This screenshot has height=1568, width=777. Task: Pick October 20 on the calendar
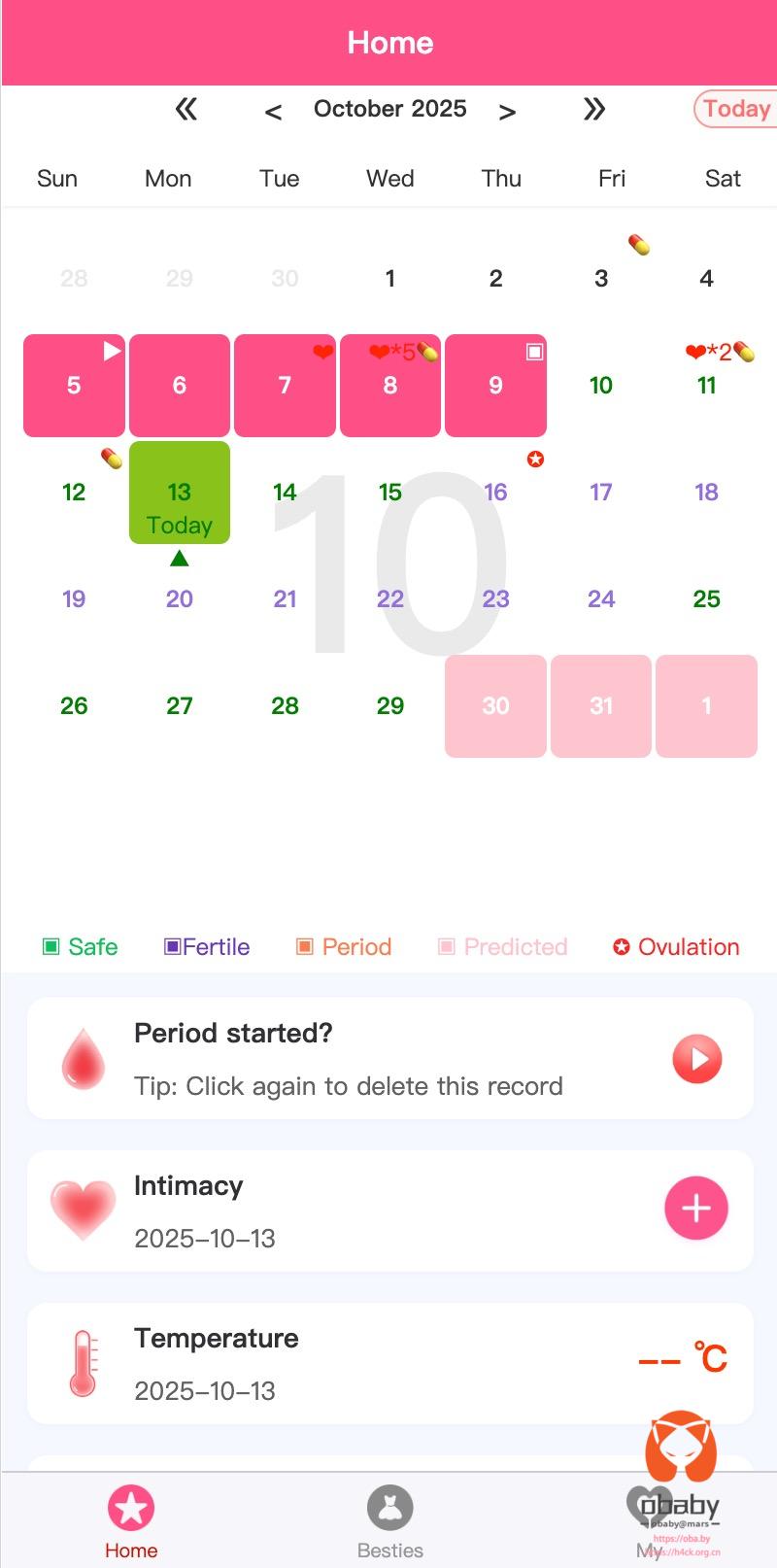[x=179, y=599]
